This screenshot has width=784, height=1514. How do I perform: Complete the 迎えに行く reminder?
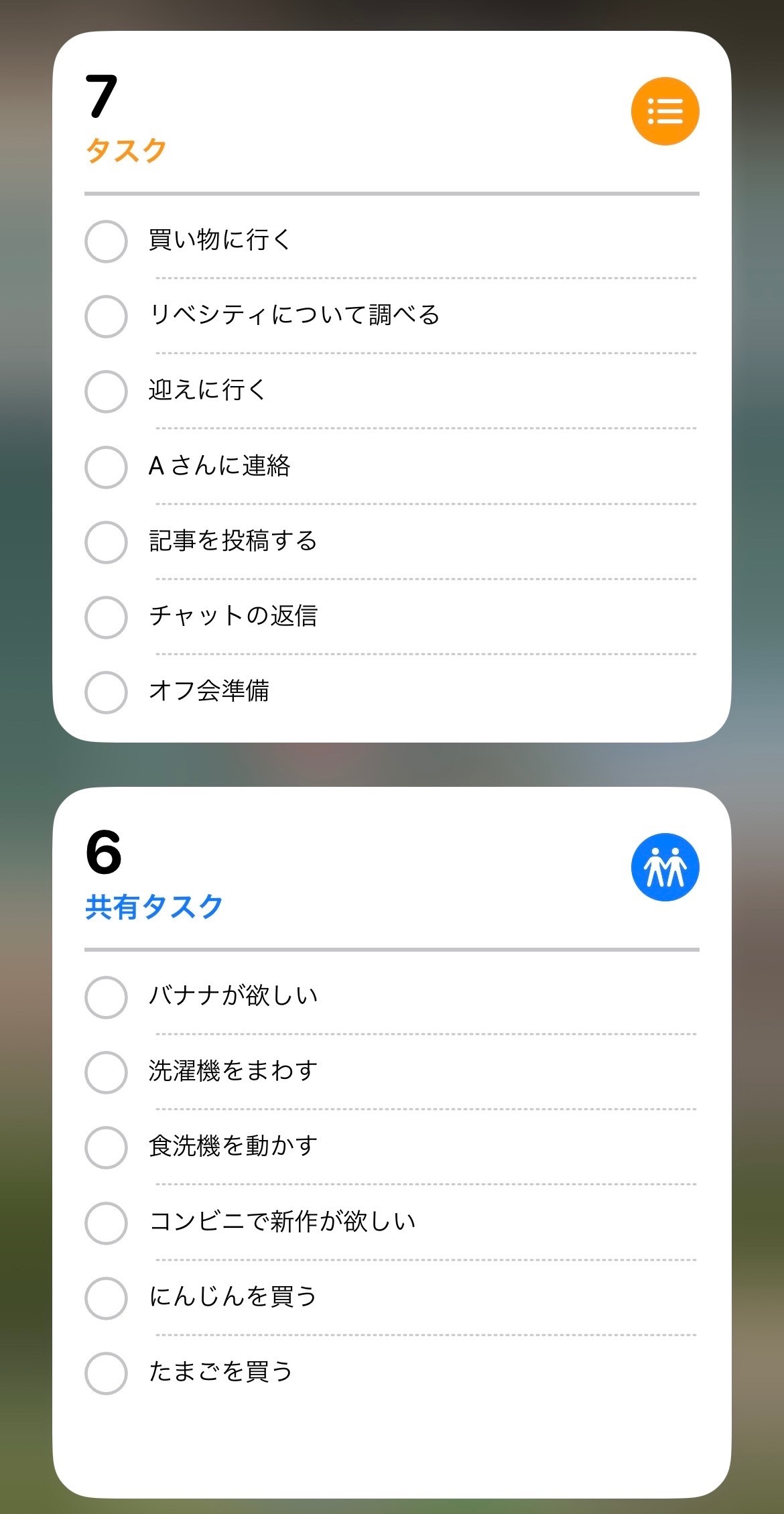[x=106, y=391]
